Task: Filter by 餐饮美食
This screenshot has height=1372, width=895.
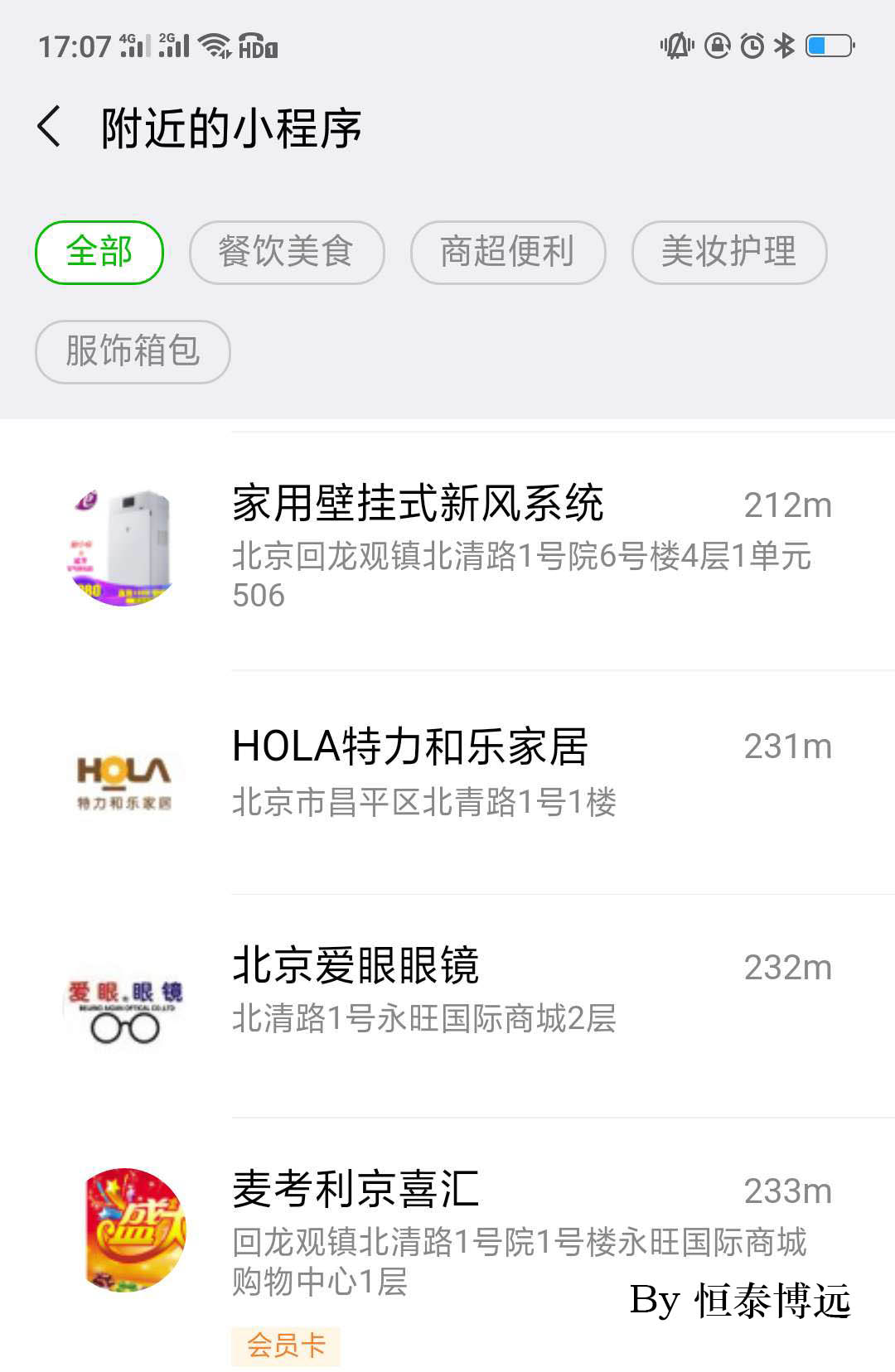Action: click(287, 252)
